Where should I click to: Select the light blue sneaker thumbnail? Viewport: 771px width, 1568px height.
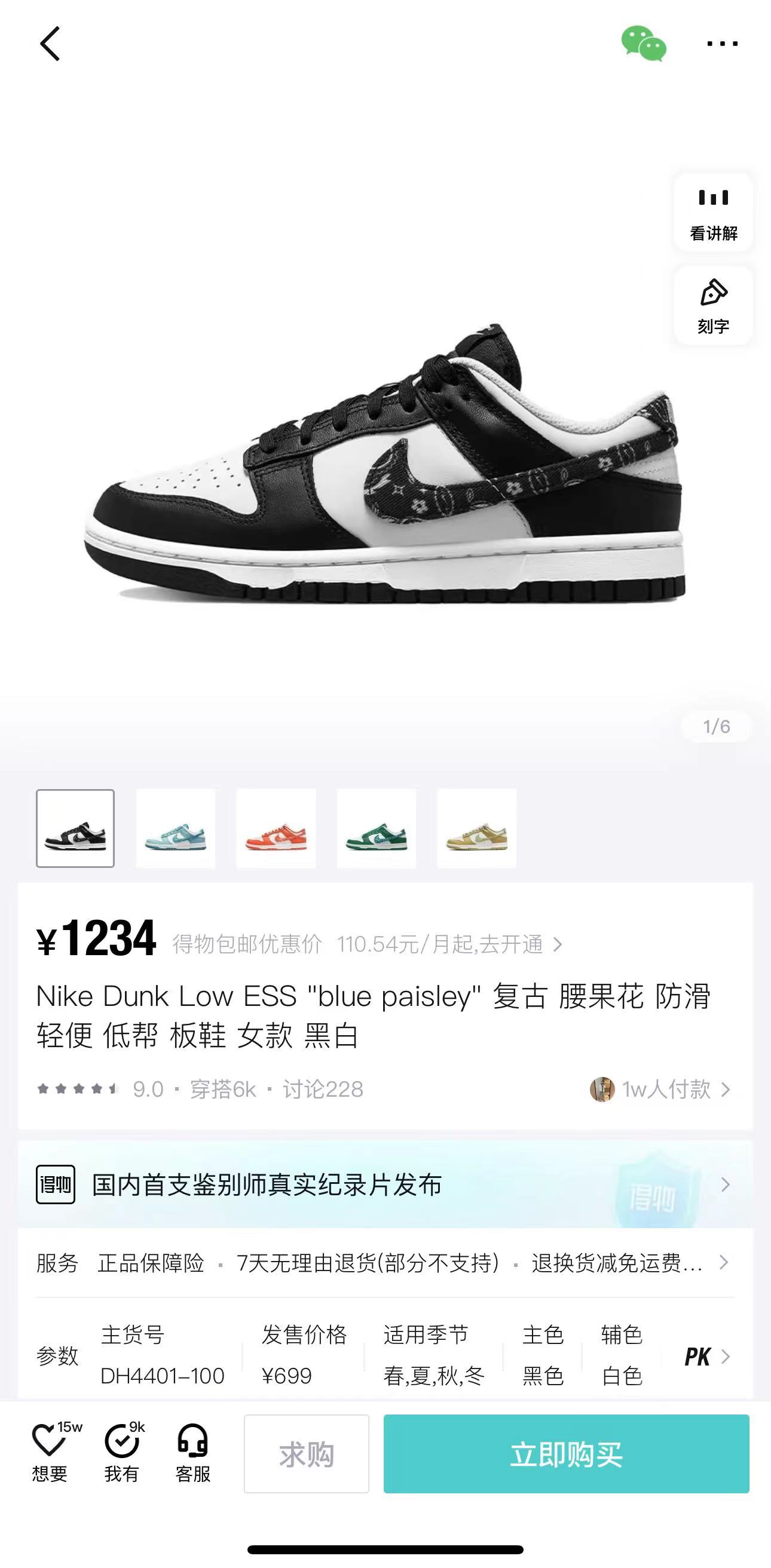point(175,829)
